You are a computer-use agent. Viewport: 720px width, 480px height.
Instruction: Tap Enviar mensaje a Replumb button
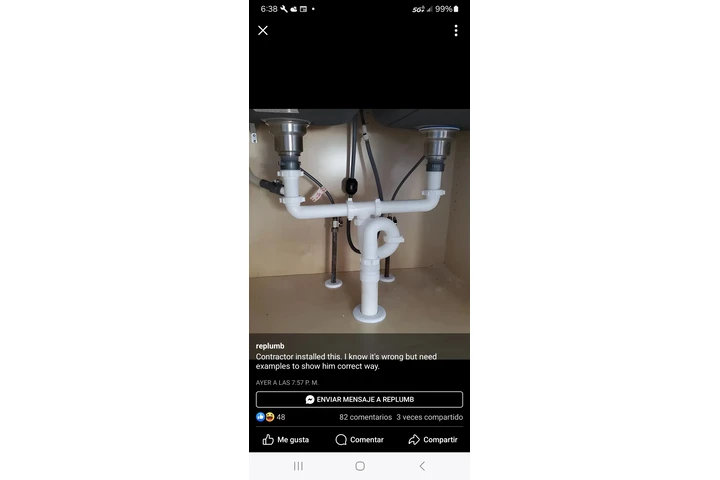point(359,399)
